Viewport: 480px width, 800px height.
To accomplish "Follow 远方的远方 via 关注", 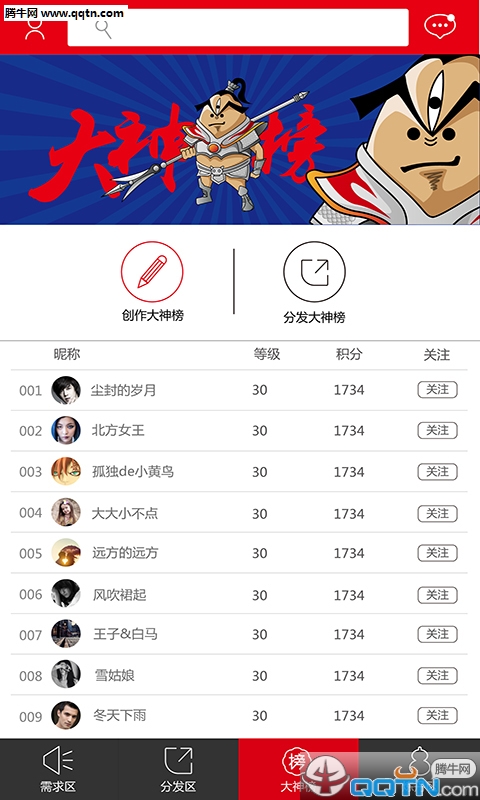I will (437, 553).
